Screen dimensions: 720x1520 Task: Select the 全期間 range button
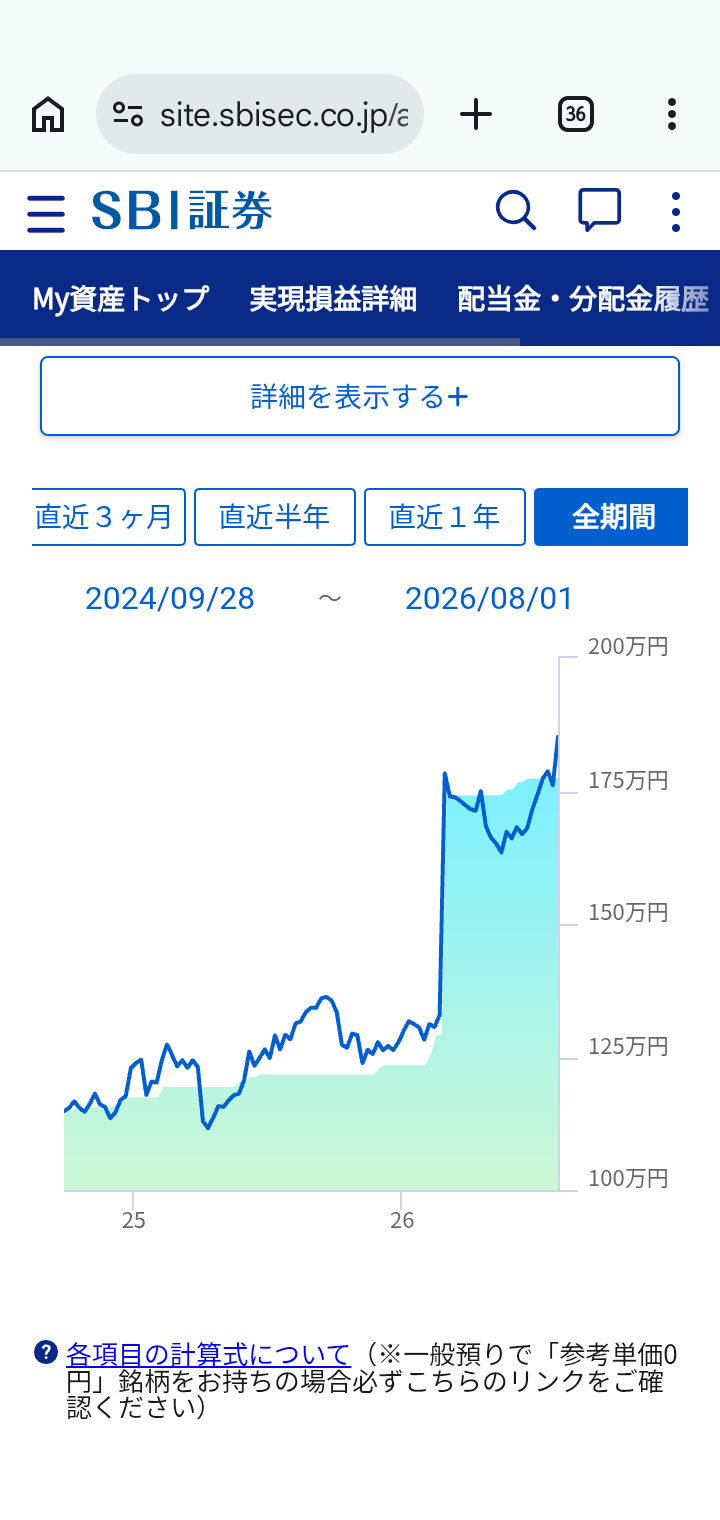[x=611, y=517]
